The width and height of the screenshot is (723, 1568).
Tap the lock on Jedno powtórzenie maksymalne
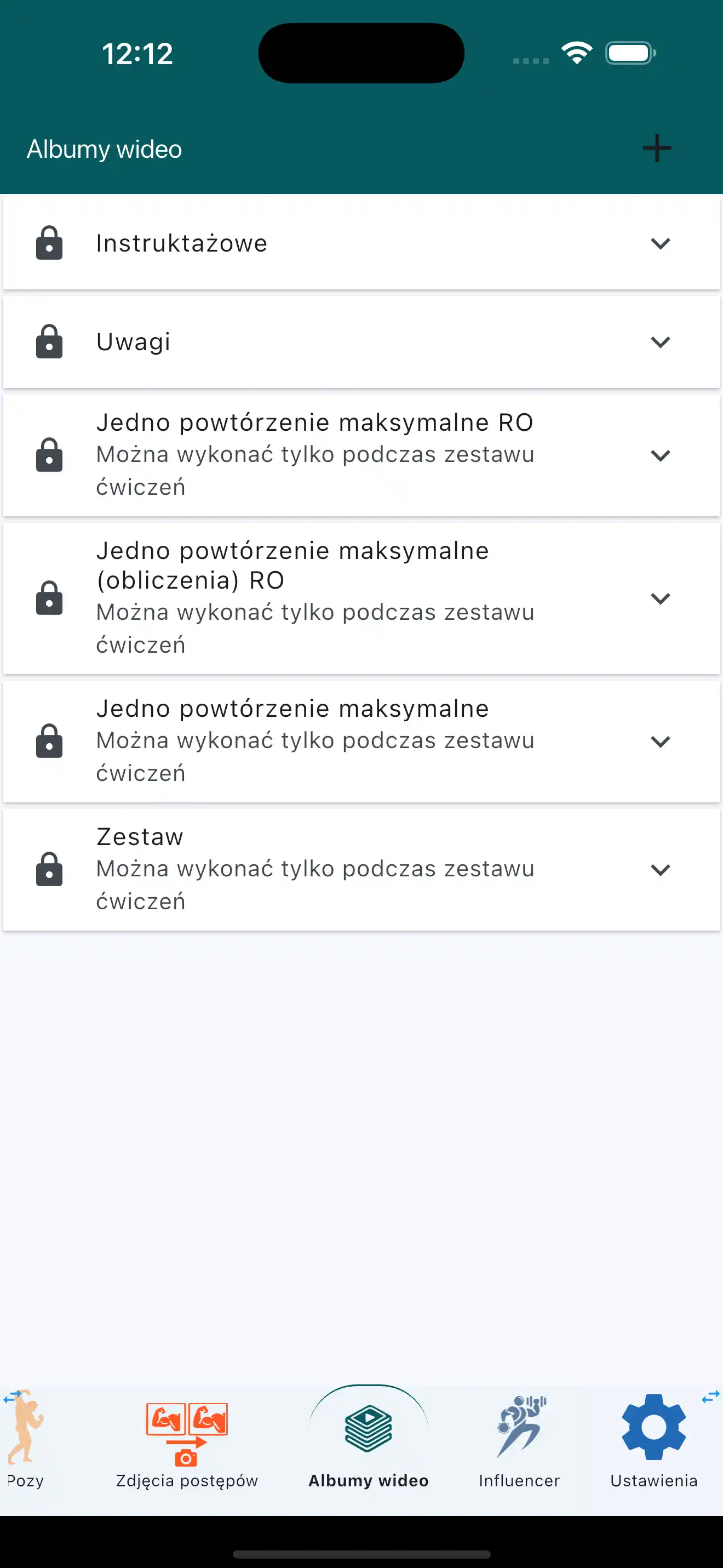click(x=49, y=741)
